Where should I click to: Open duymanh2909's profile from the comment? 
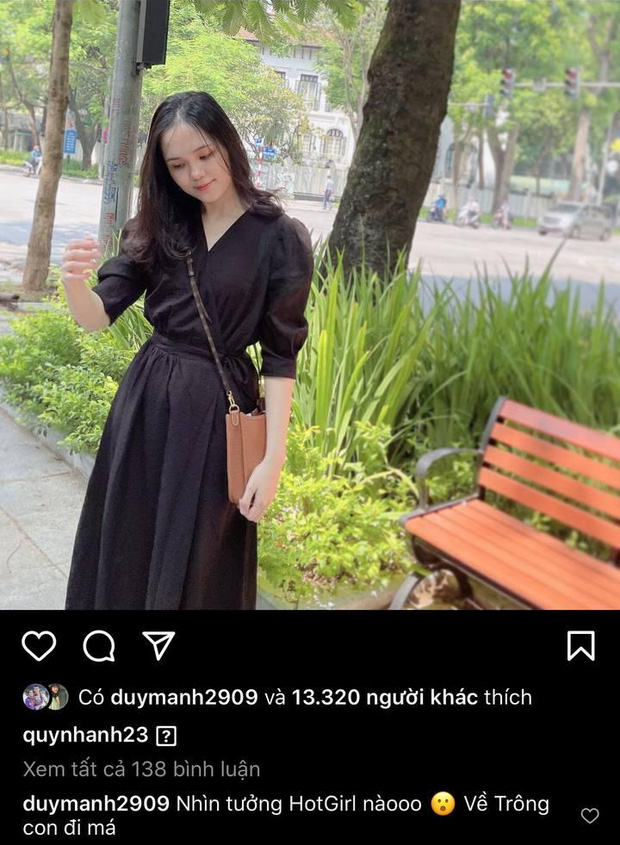[x=97, y=804]
